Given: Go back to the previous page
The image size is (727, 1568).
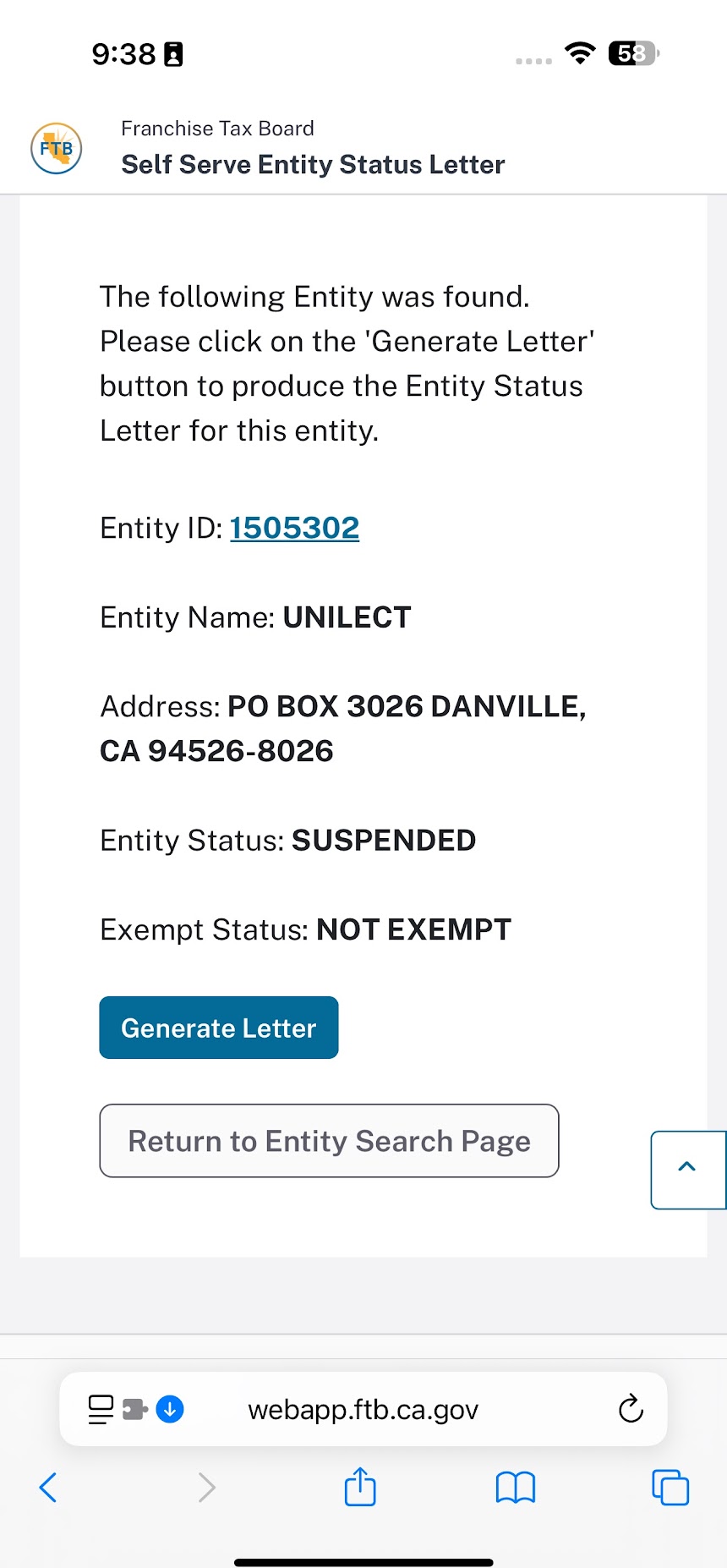Looking at the screenshot, I should pyautogui.click(x=48, y=1487).
